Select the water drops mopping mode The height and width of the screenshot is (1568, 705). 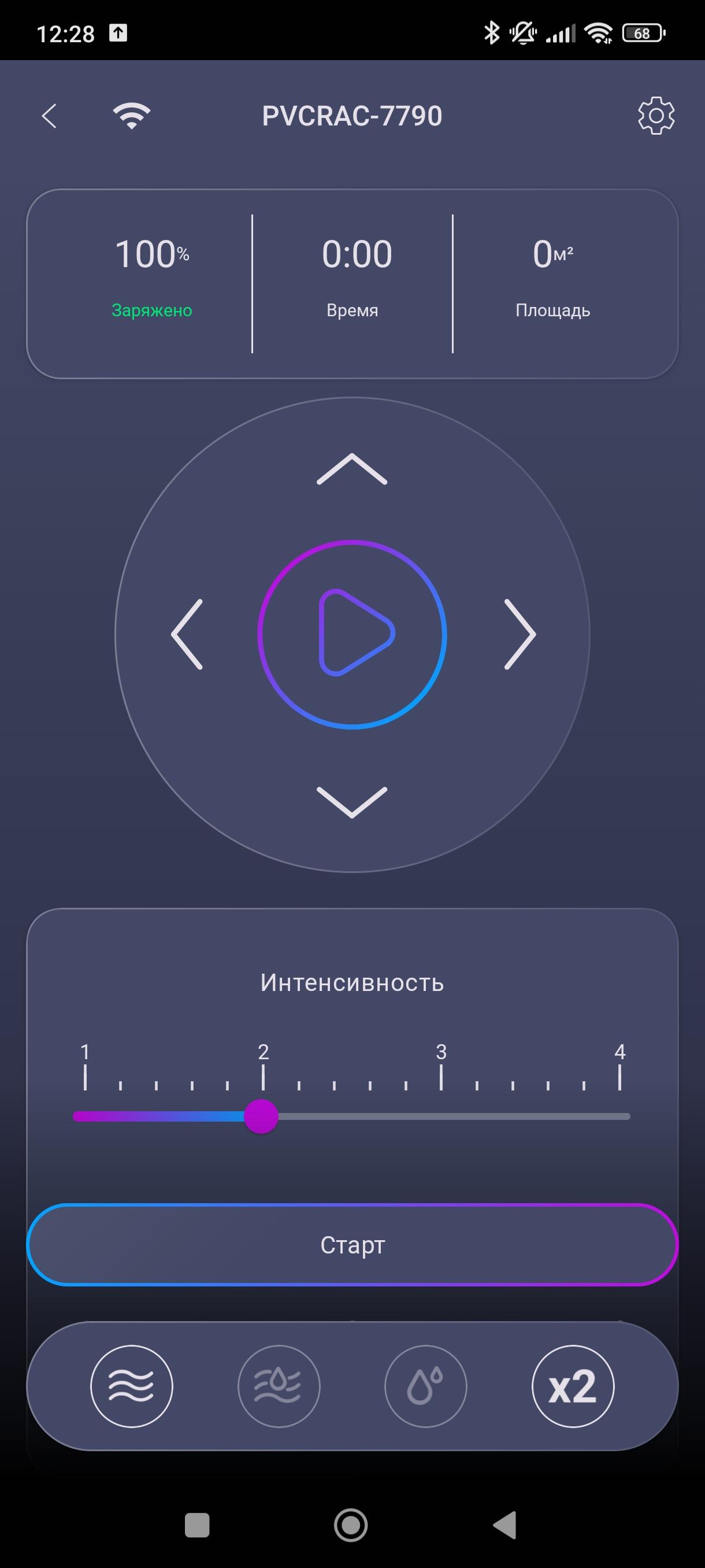tap(426, 1386)
